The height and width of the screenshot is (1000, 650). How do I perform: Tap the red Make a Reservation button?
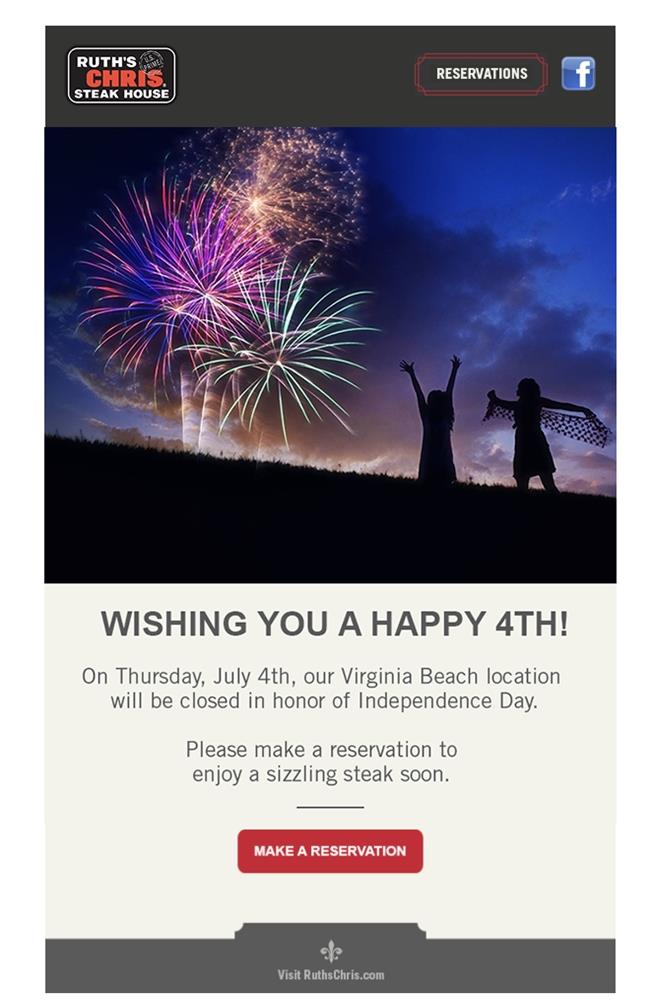tap(330, 851)
